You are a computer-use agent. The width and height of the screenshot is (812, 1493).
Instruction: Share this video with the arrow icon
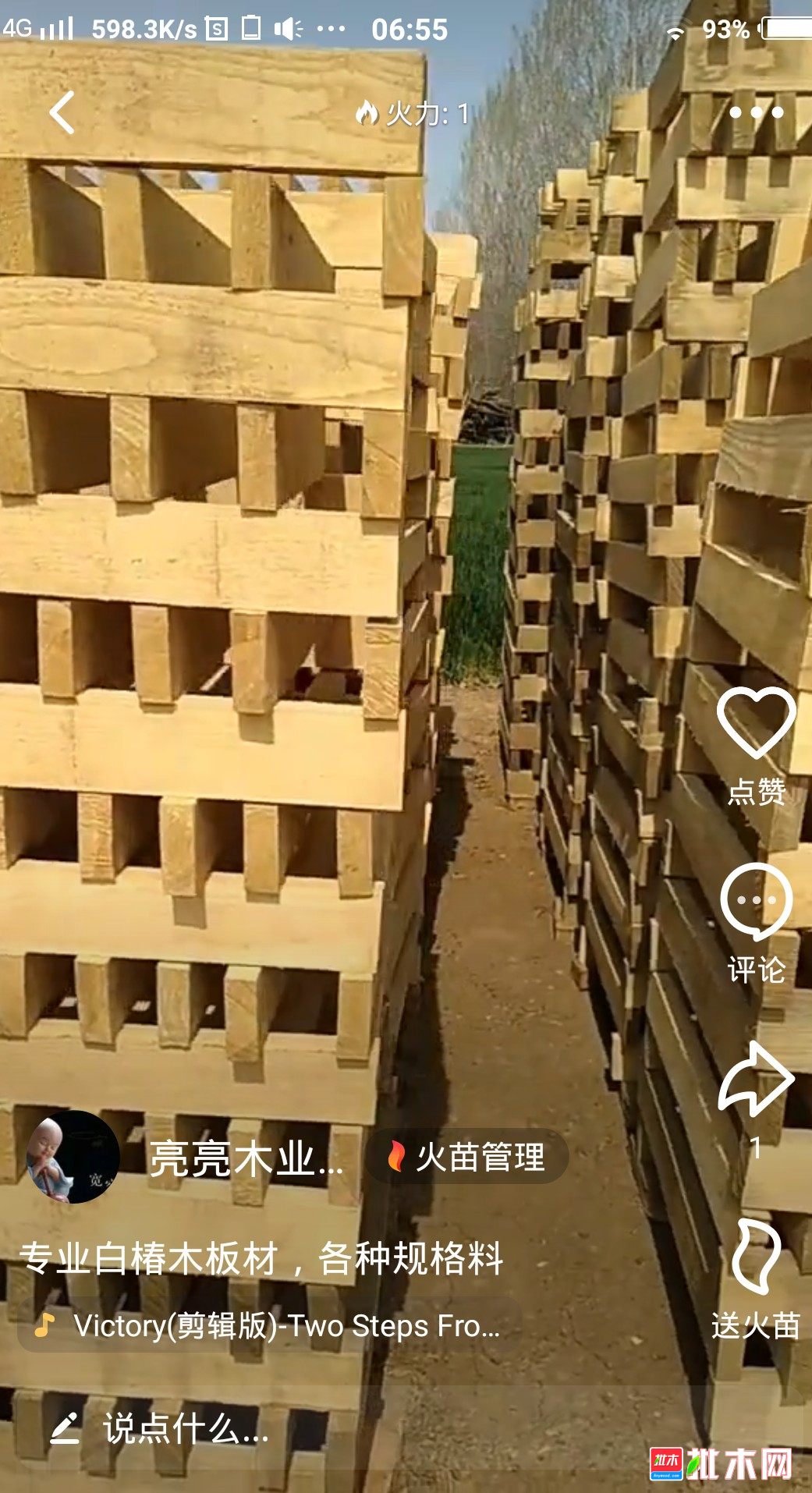[755, 1079]
